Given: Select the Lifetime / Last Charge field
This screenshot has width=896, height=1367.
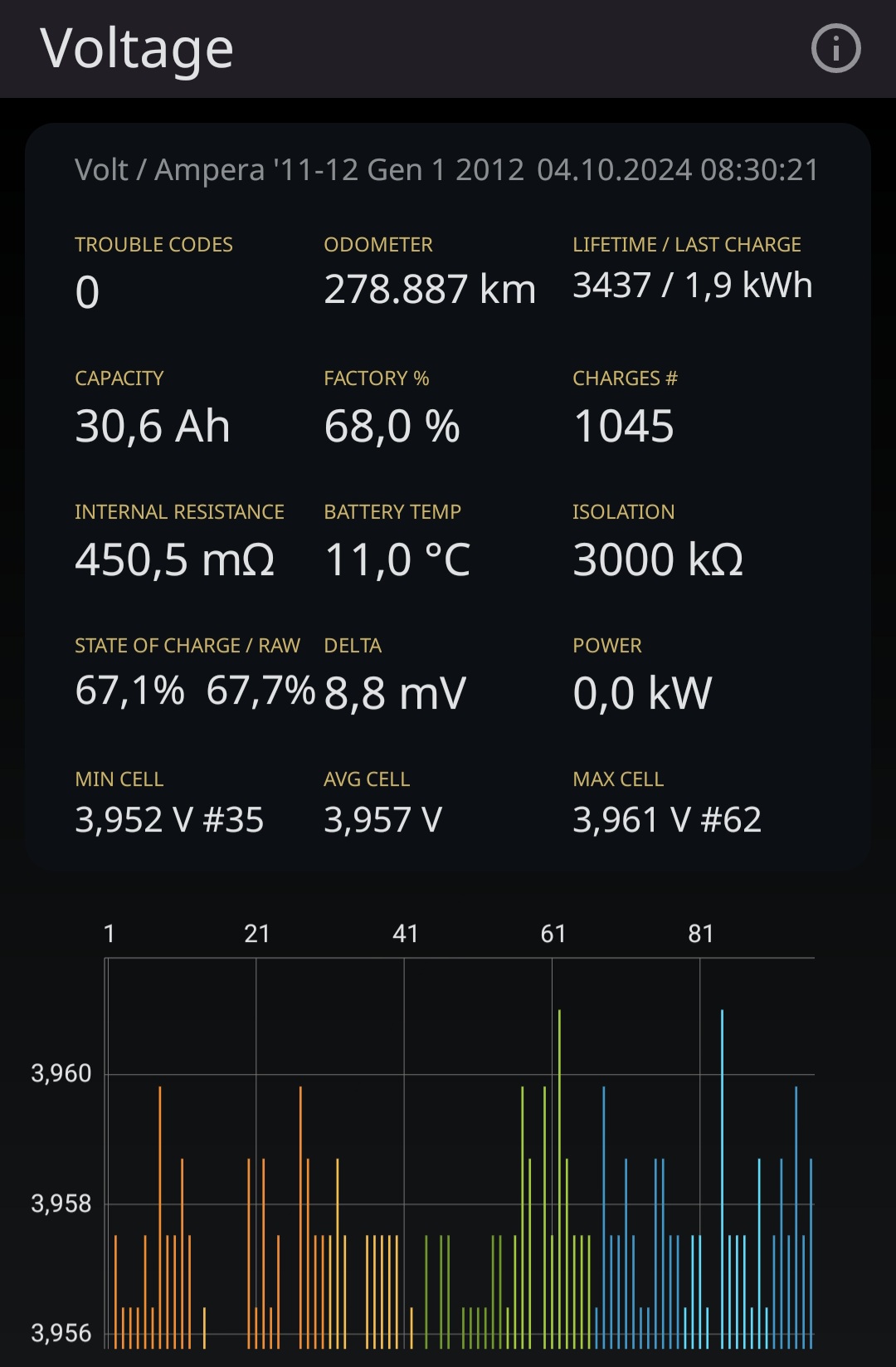Looking at the screenshot, I should (693, 285).
